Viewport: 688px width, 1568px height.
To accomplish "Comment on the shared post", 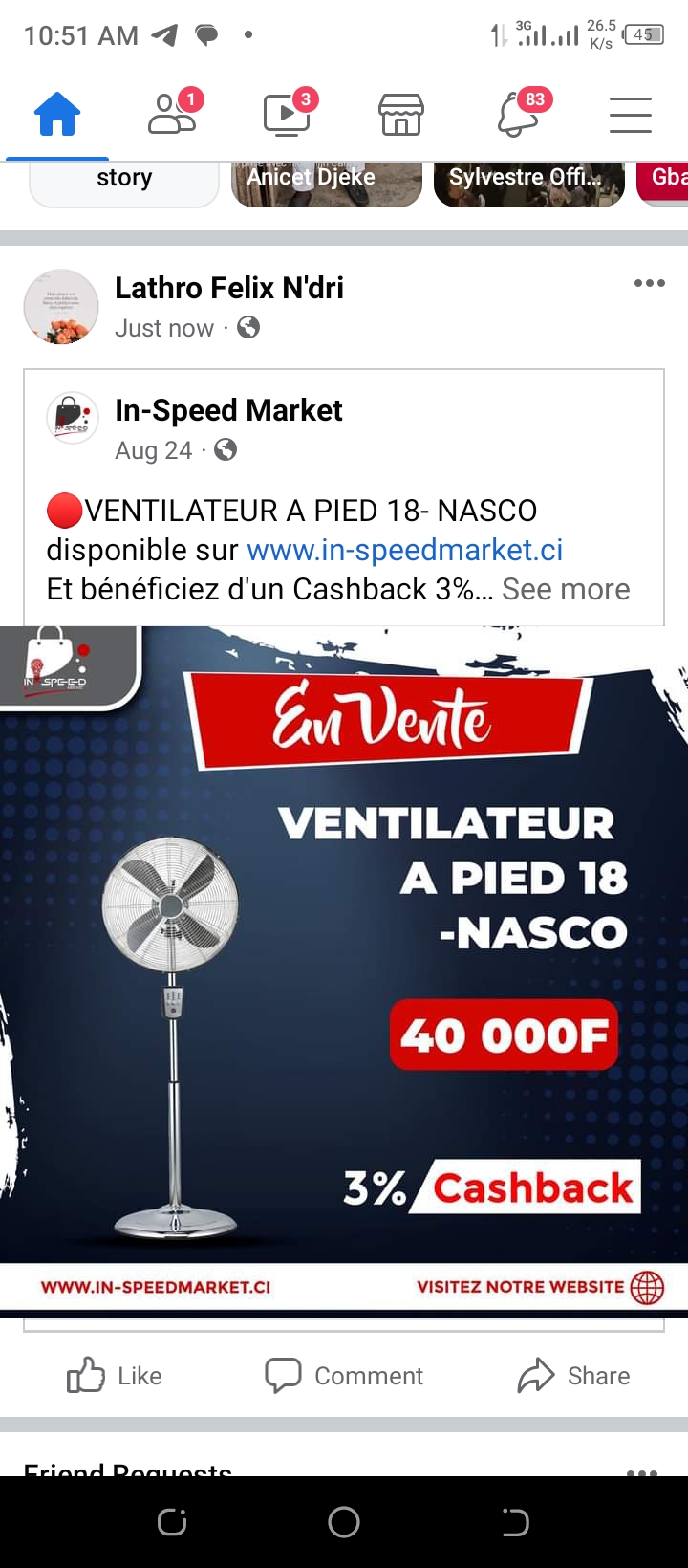I will (344, 1376).
